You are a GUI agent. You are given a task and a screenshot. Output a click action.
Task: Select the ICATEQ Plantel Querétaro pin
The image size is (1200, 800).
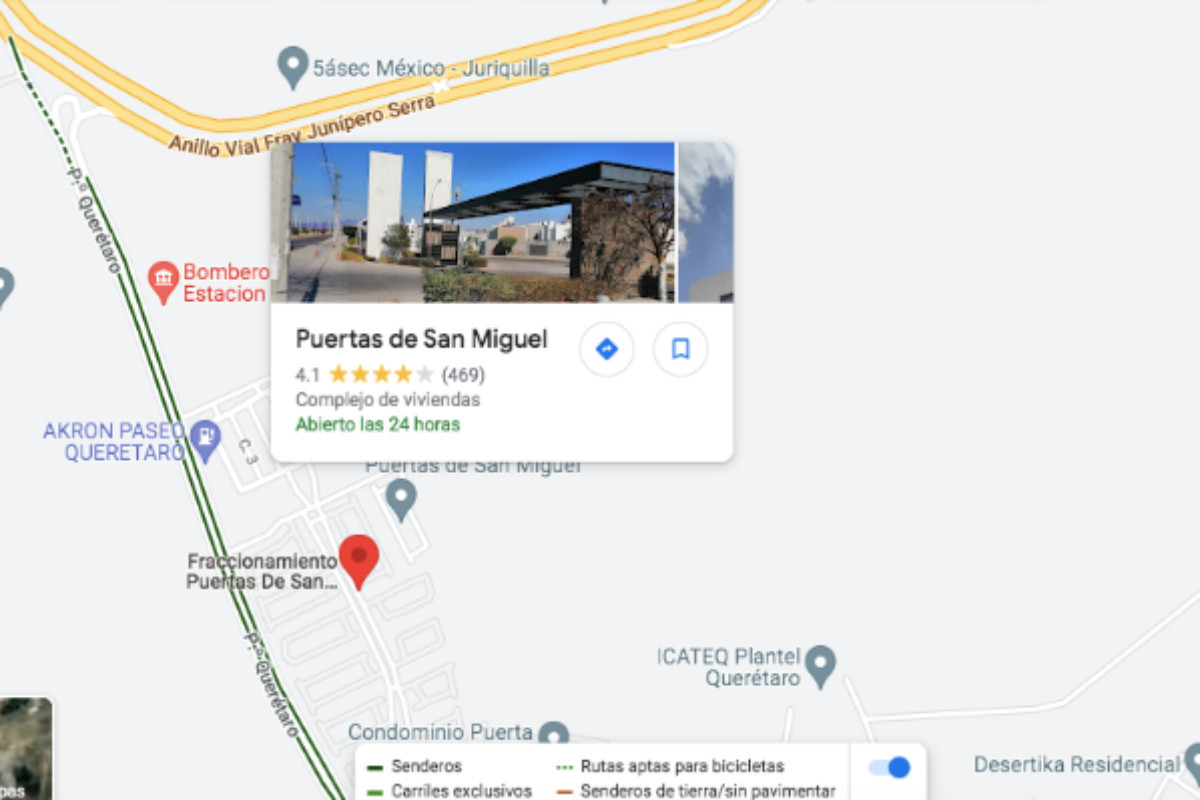820,664
